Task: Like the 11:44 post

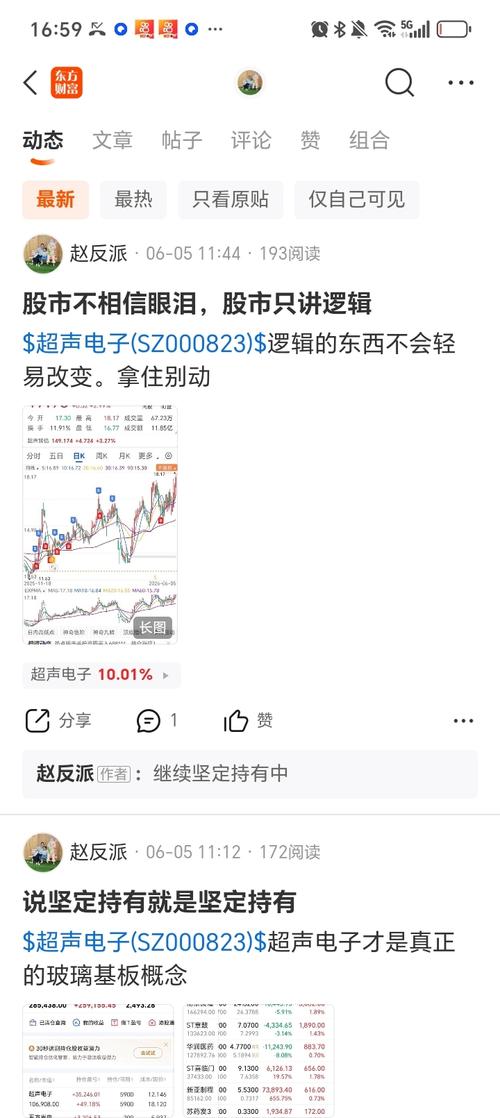Action: click(248, 721)
